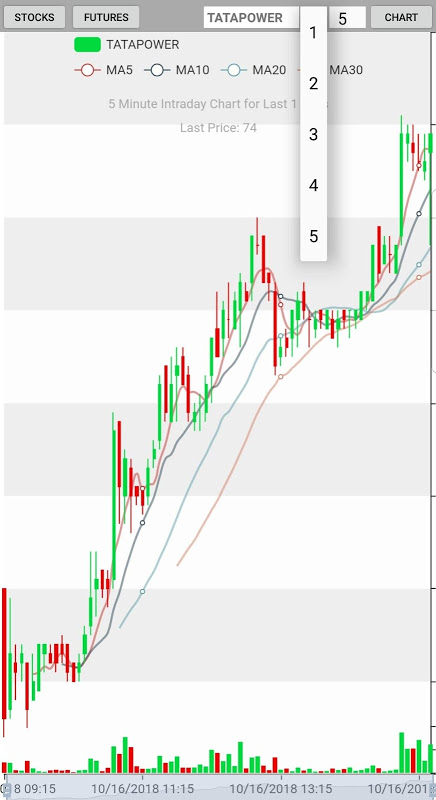This screenshot has width=436, height=800.
Task: Load the chart with CHART button
Action: click(401, 17)
